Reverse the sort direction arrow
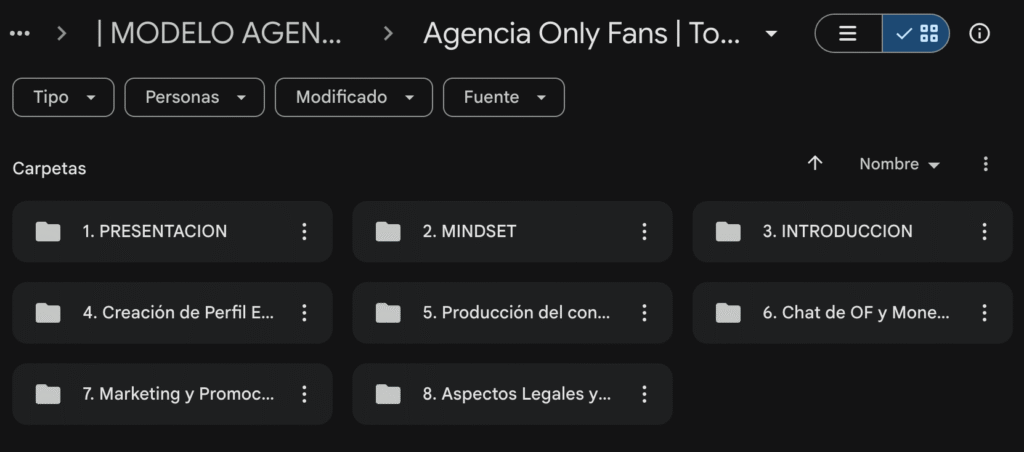1024x452 pixels. [815, 163]
